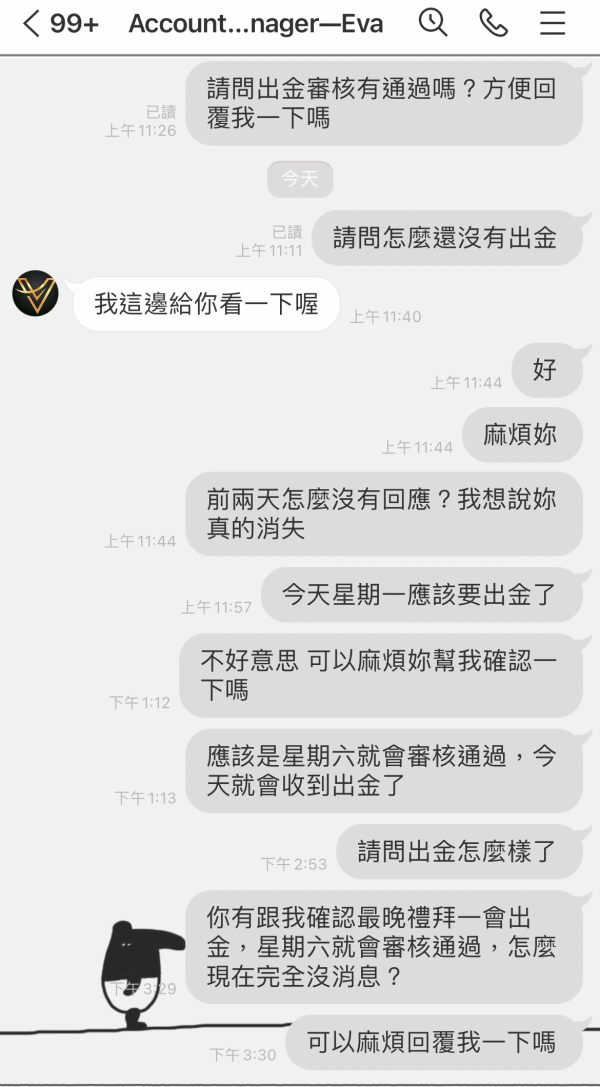
Task: Search within this chat
Action: click(x=433, y=24)
